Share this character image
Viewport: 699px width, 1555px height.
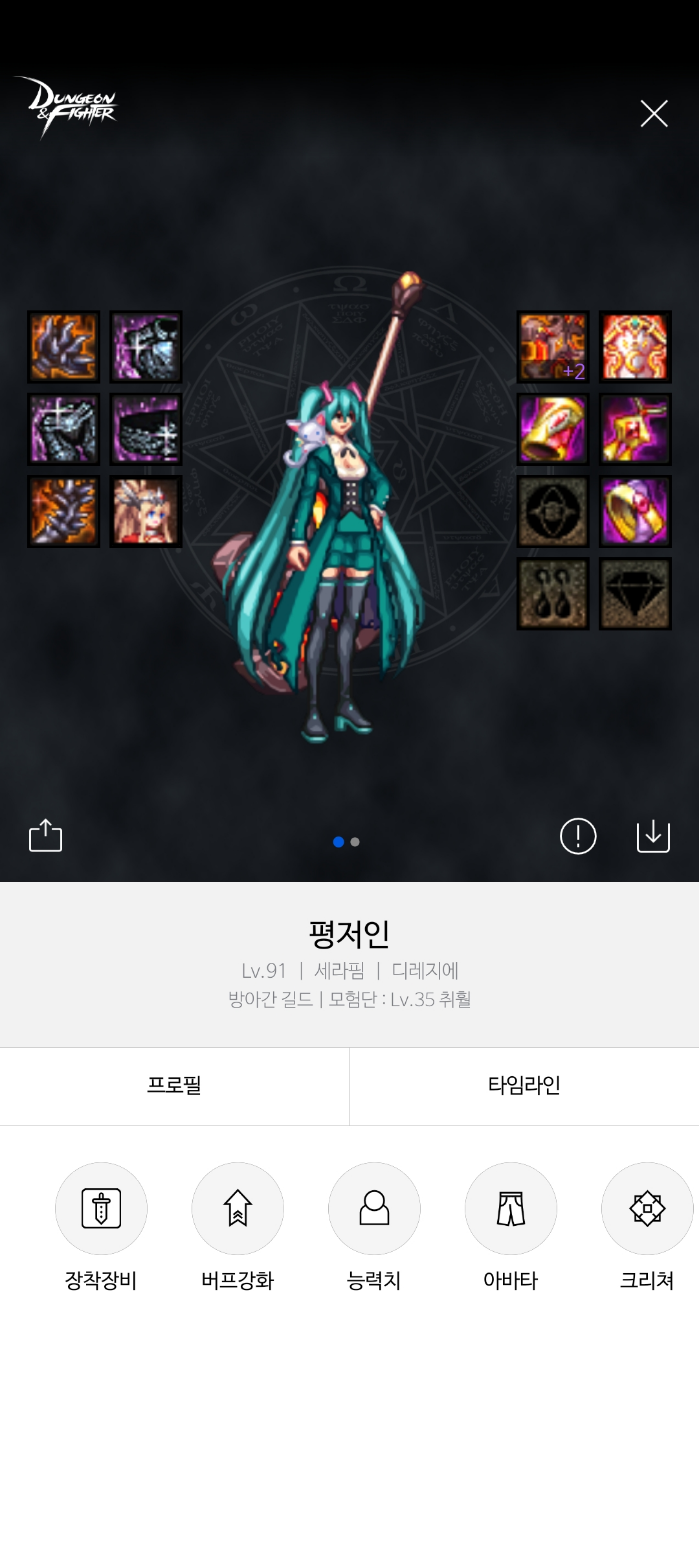coord(45,835)
